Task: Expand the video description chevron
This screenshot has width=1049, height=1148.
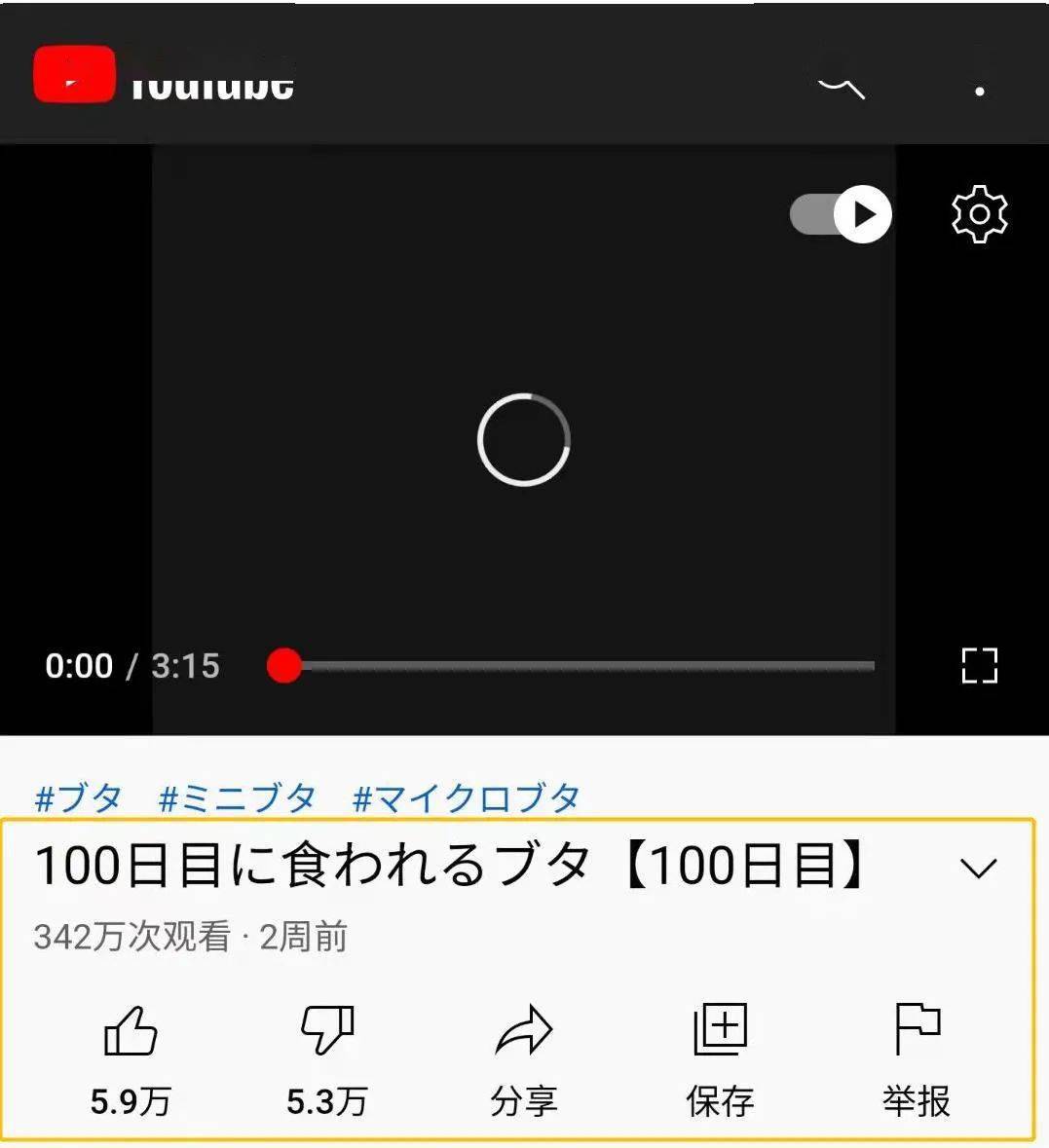Action: [978, 868]
